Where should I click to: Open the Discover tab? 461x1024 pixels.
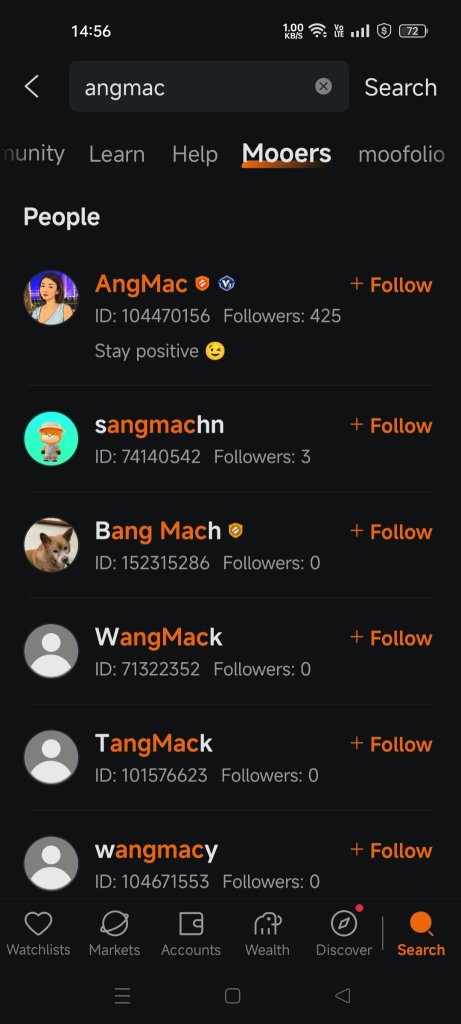pyautogui.click(x=344, y=934)
